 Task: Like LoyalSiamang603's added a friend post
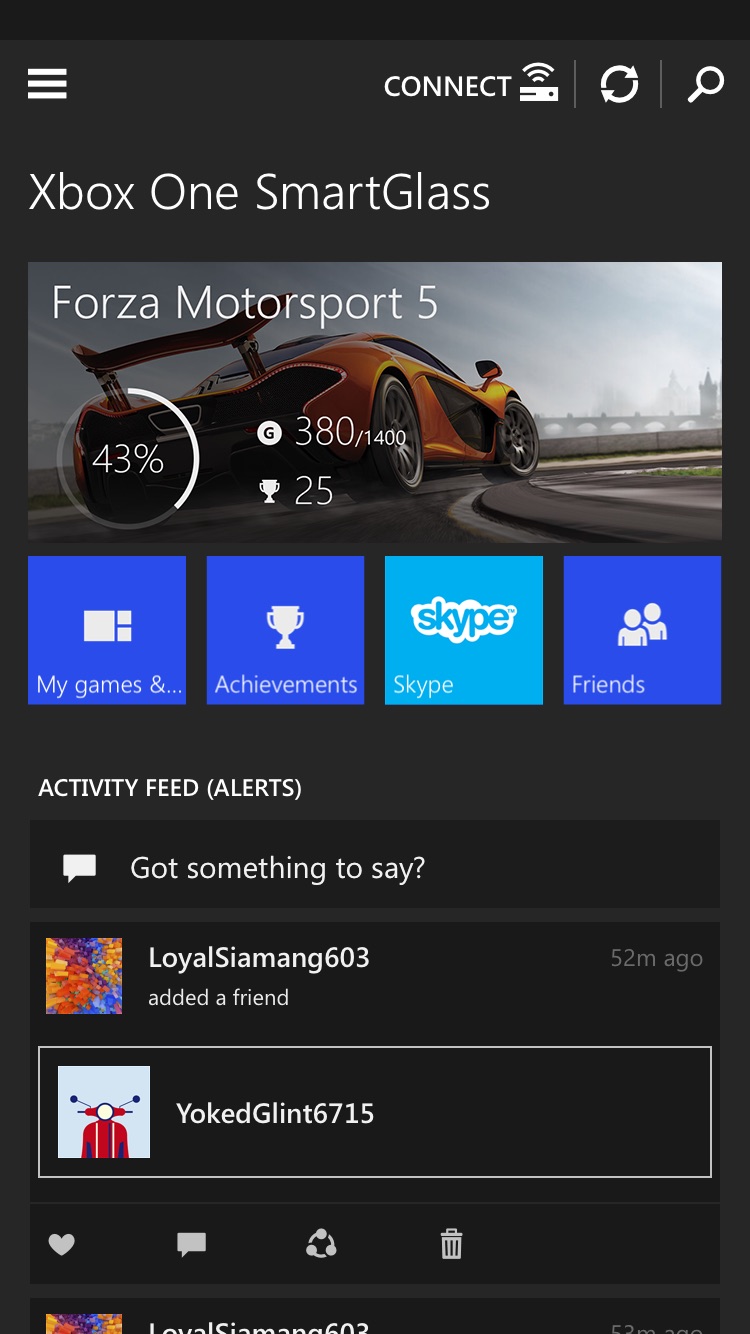pos(62,1244)
